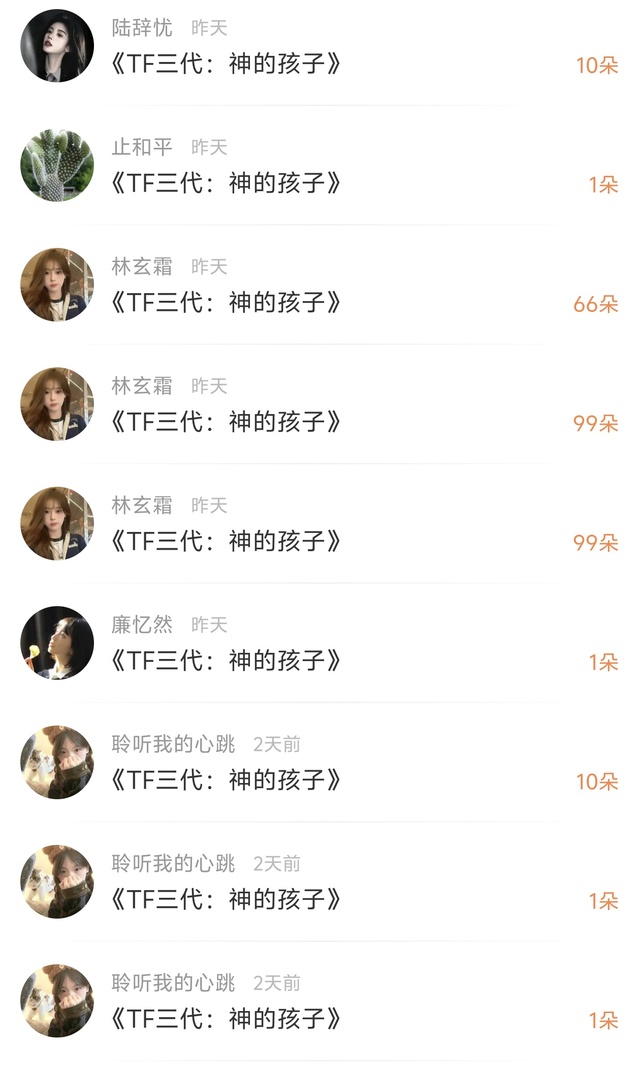This screenshot has height=1069, width=640.
Task: Open 陆辞忧's profile avatar
Action: click(57, 46)
